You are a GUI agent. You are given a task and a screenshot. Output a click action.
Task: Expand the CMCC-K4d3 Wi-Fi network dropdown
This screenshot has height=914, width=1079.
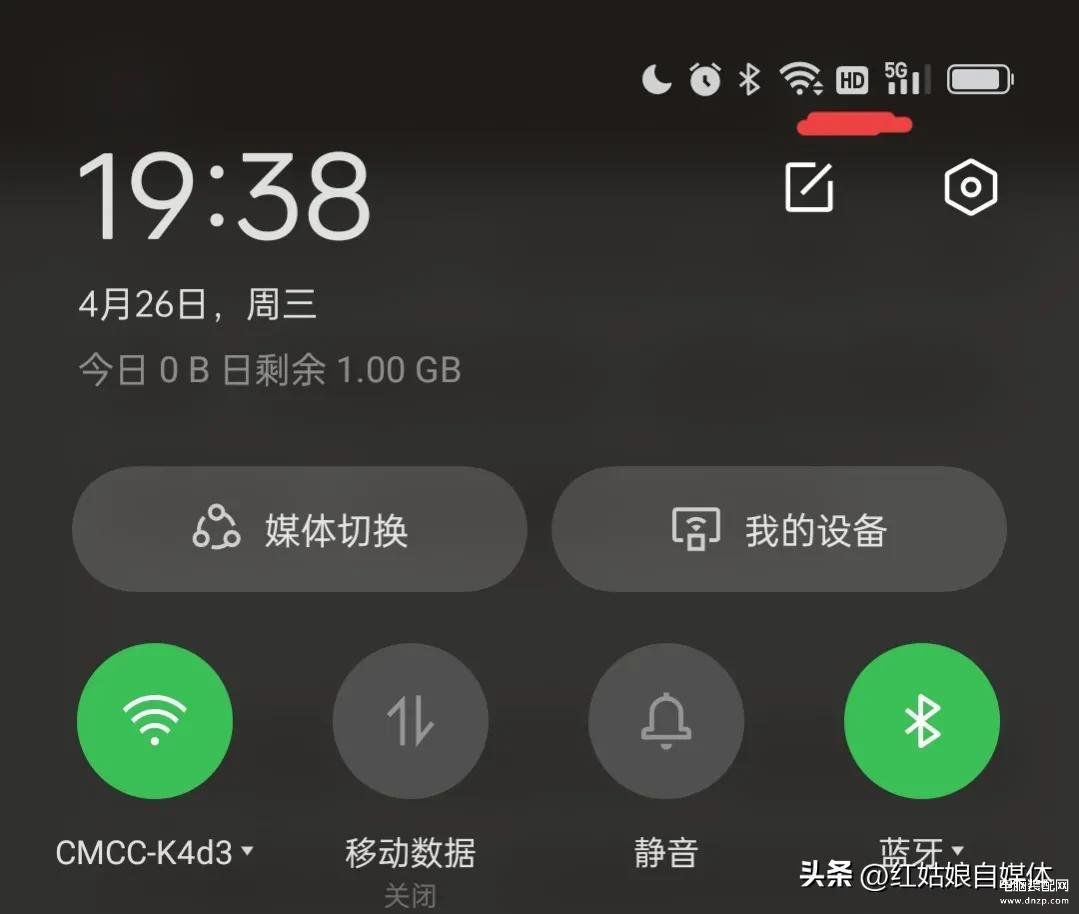point(155,852)
